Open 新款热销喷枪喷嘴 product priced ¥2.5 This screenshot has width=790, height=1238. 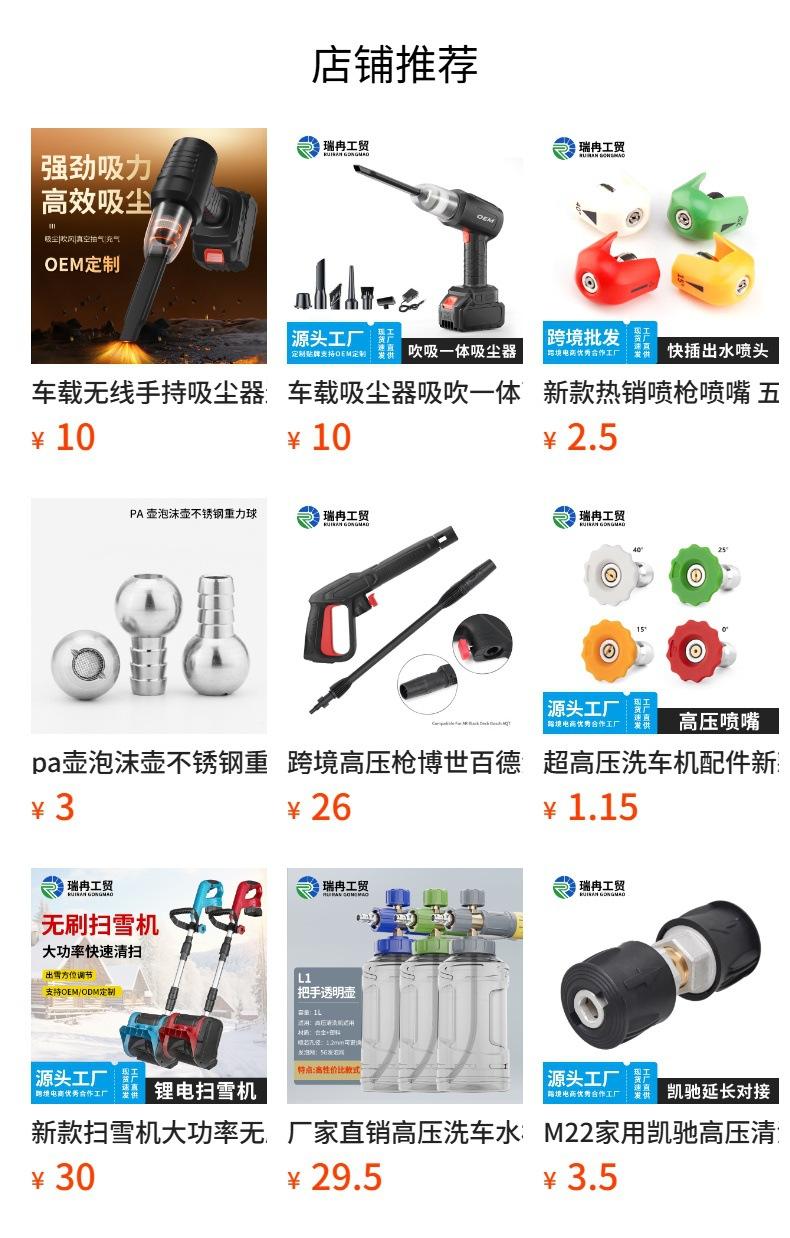(661, 292)
